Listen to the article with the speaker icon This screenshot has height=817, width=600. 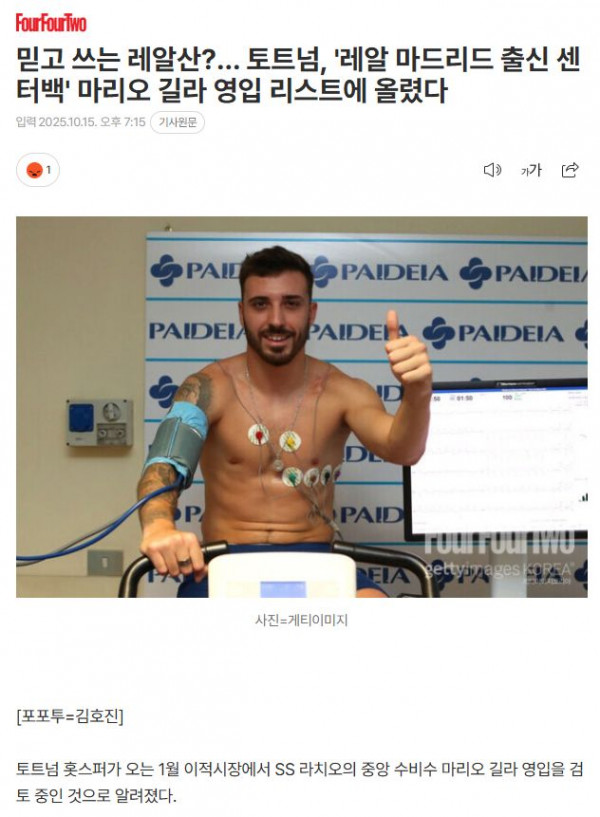(491, 170)
